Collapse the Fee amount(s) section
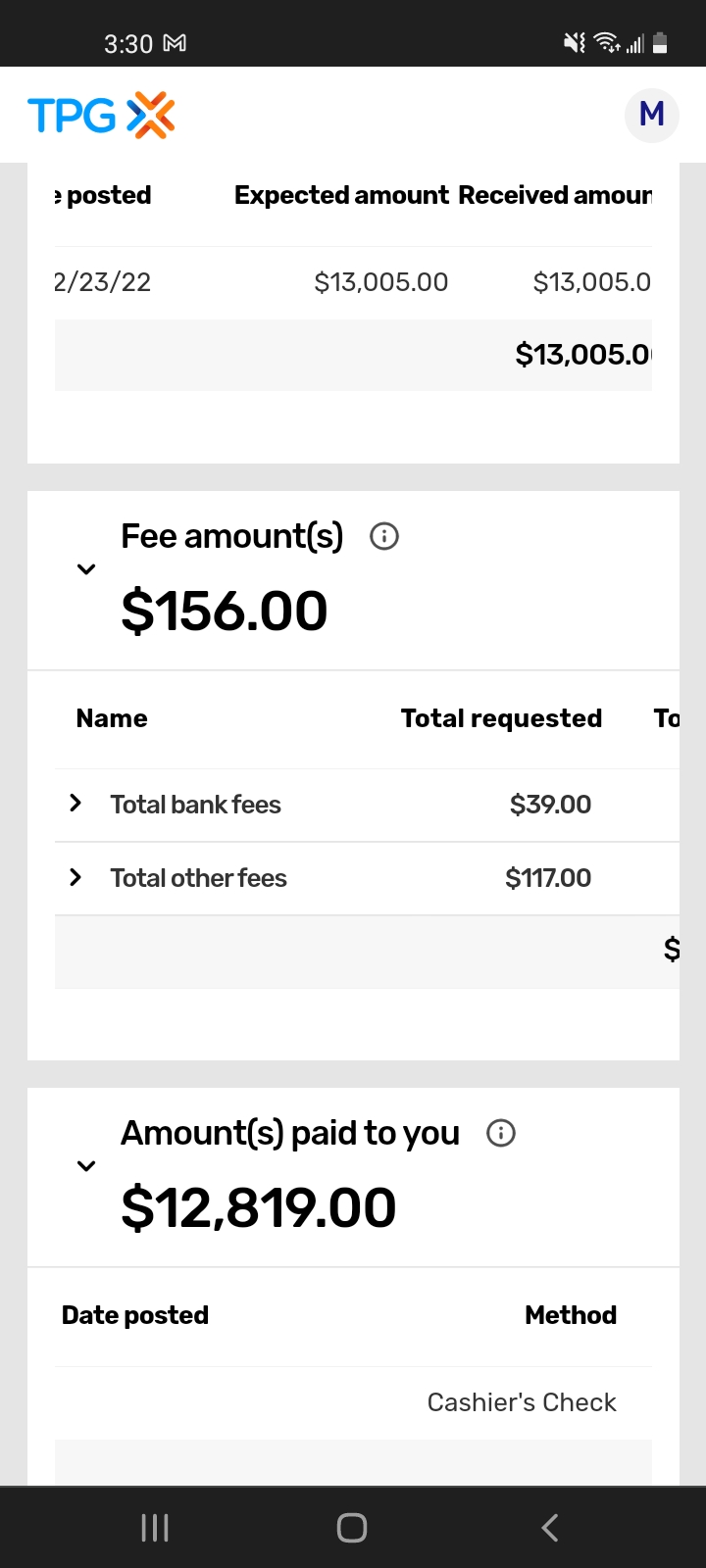 coord(85,568)
